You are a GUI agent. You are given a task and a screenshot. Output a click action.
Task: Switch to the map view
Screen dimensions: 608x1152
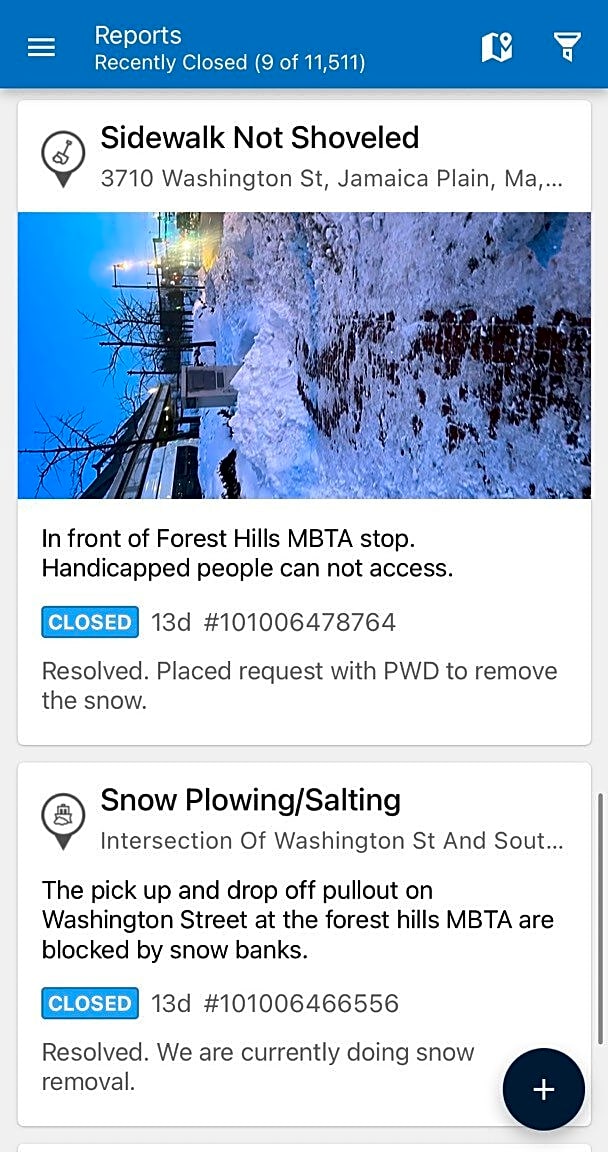tap(496, 47)
